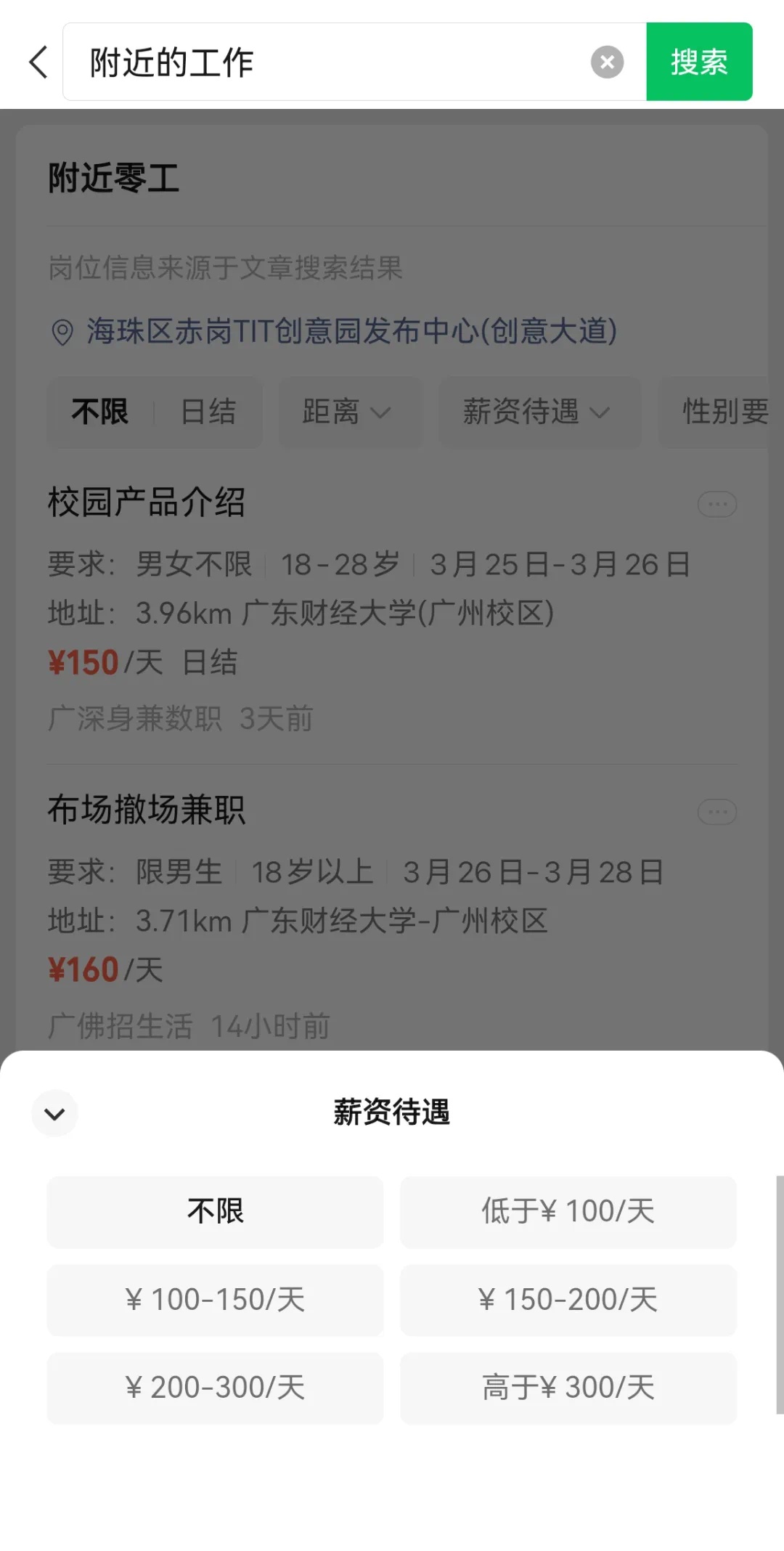Open the 性别要求 filter dropdown

tap(726, 412)
